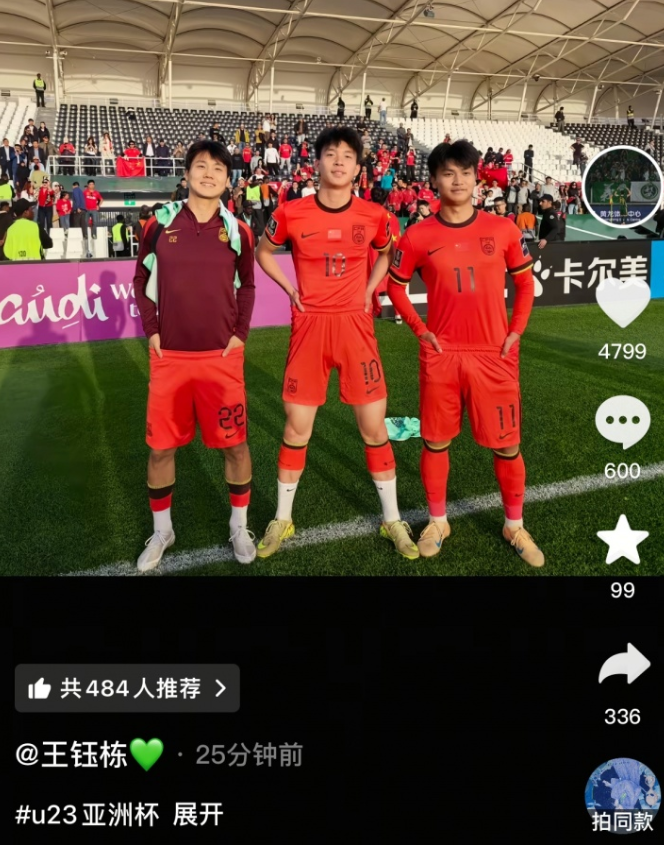
Task: Favorite this post with the star icon
Action: 622,540
